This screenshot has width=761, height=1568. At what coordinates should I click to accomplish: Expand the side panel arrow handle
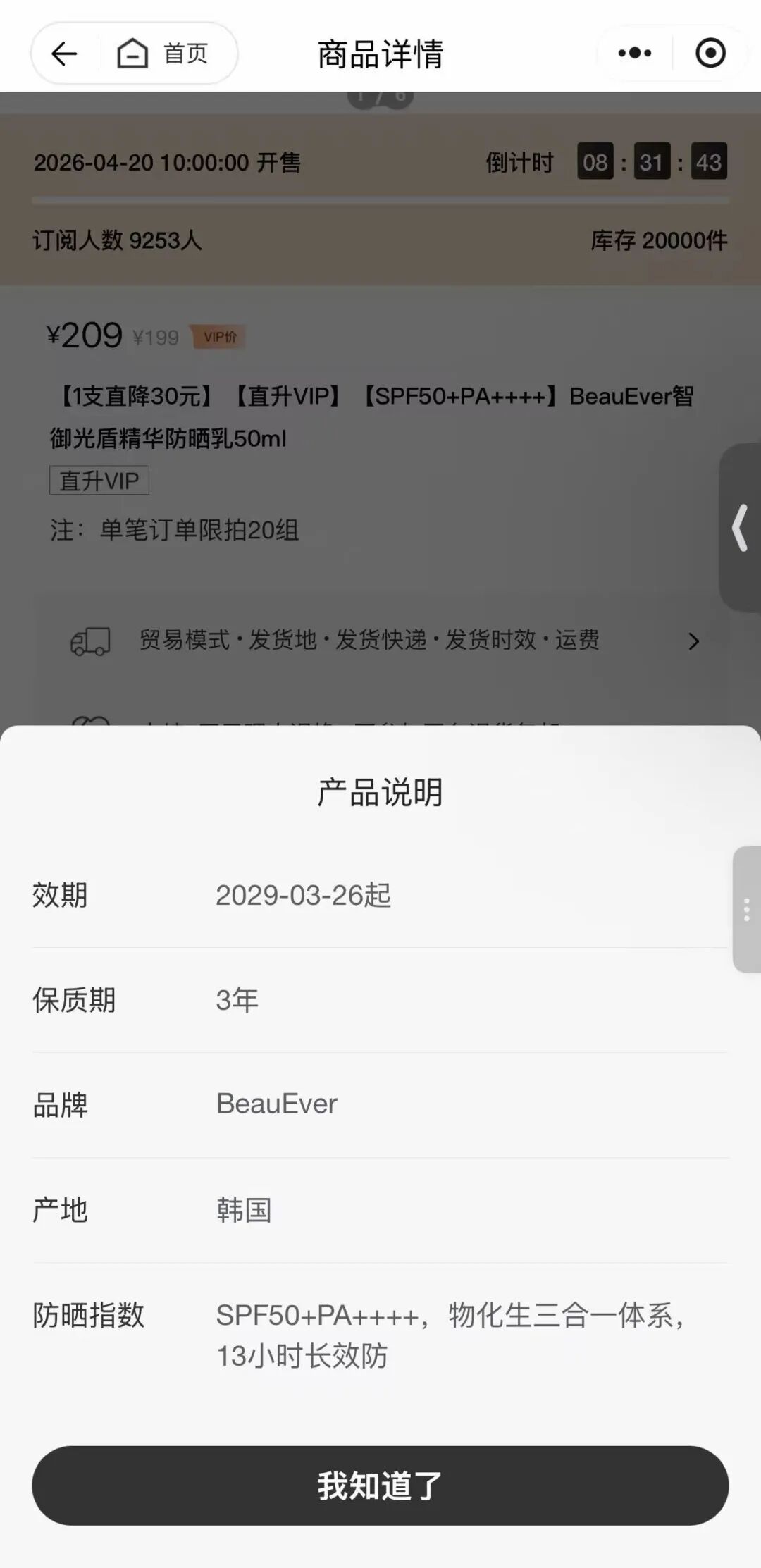741,527
